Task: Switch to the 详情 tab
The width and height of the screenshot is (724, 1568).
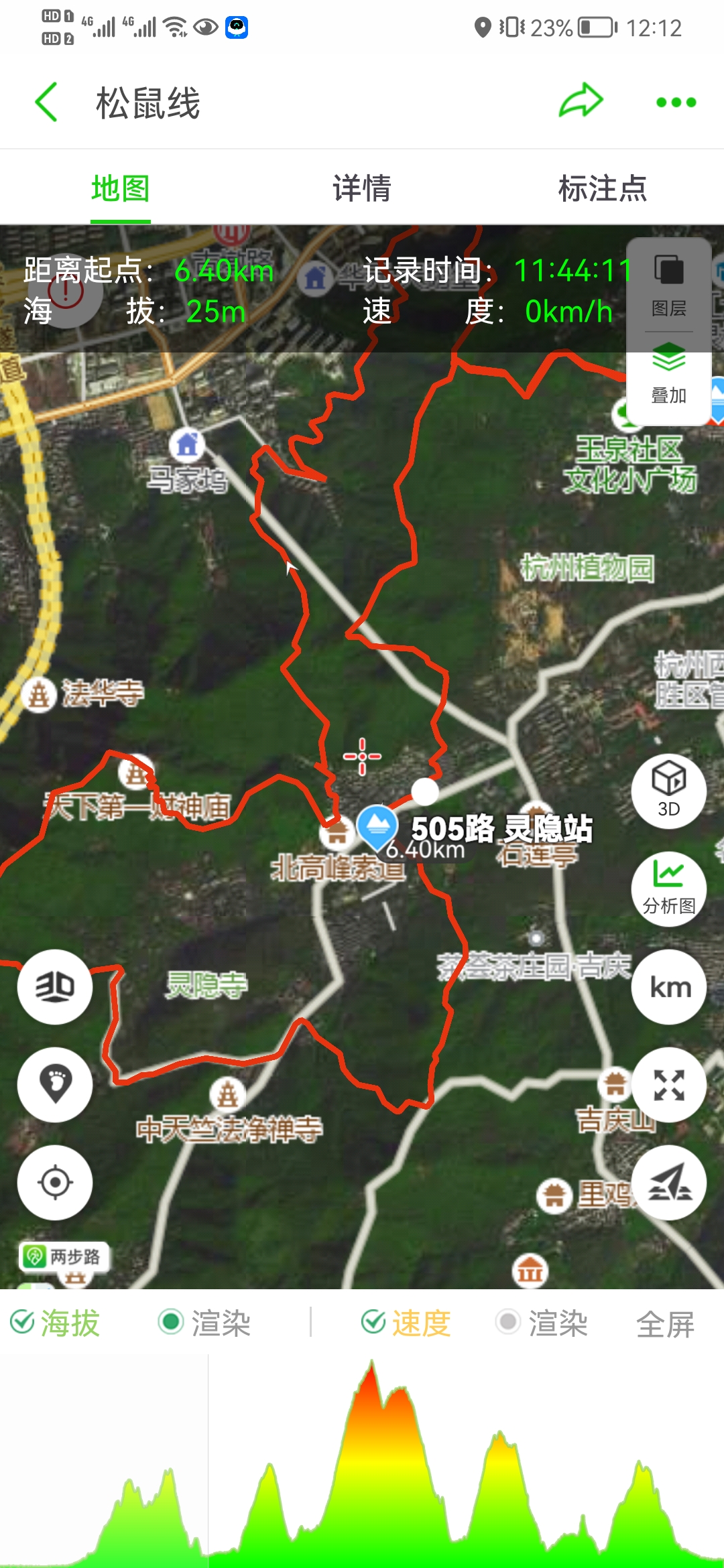Action: coord(362,188)
